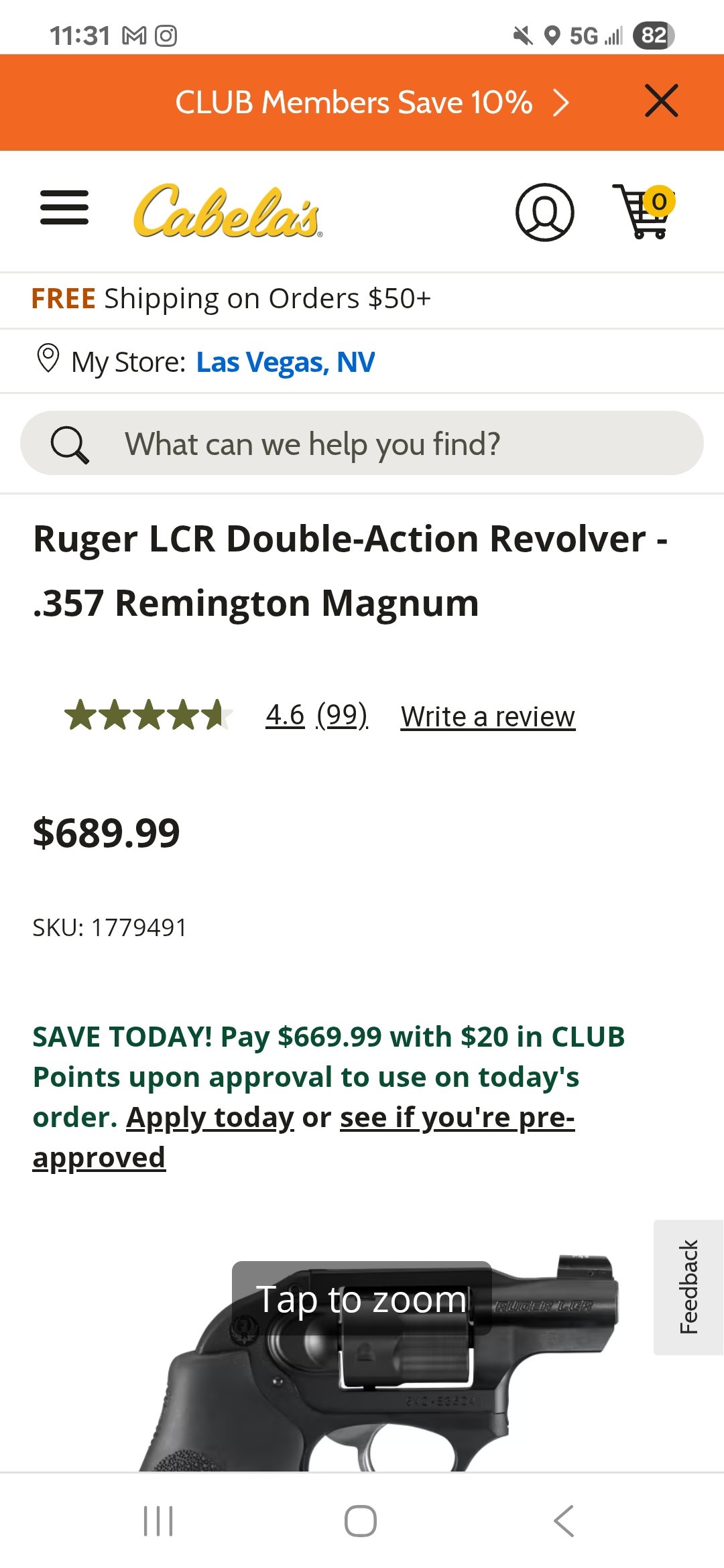This screenshot has height=1568, width=724.
Task: Write a review for this revolver
Action: [x=488, y=716]
